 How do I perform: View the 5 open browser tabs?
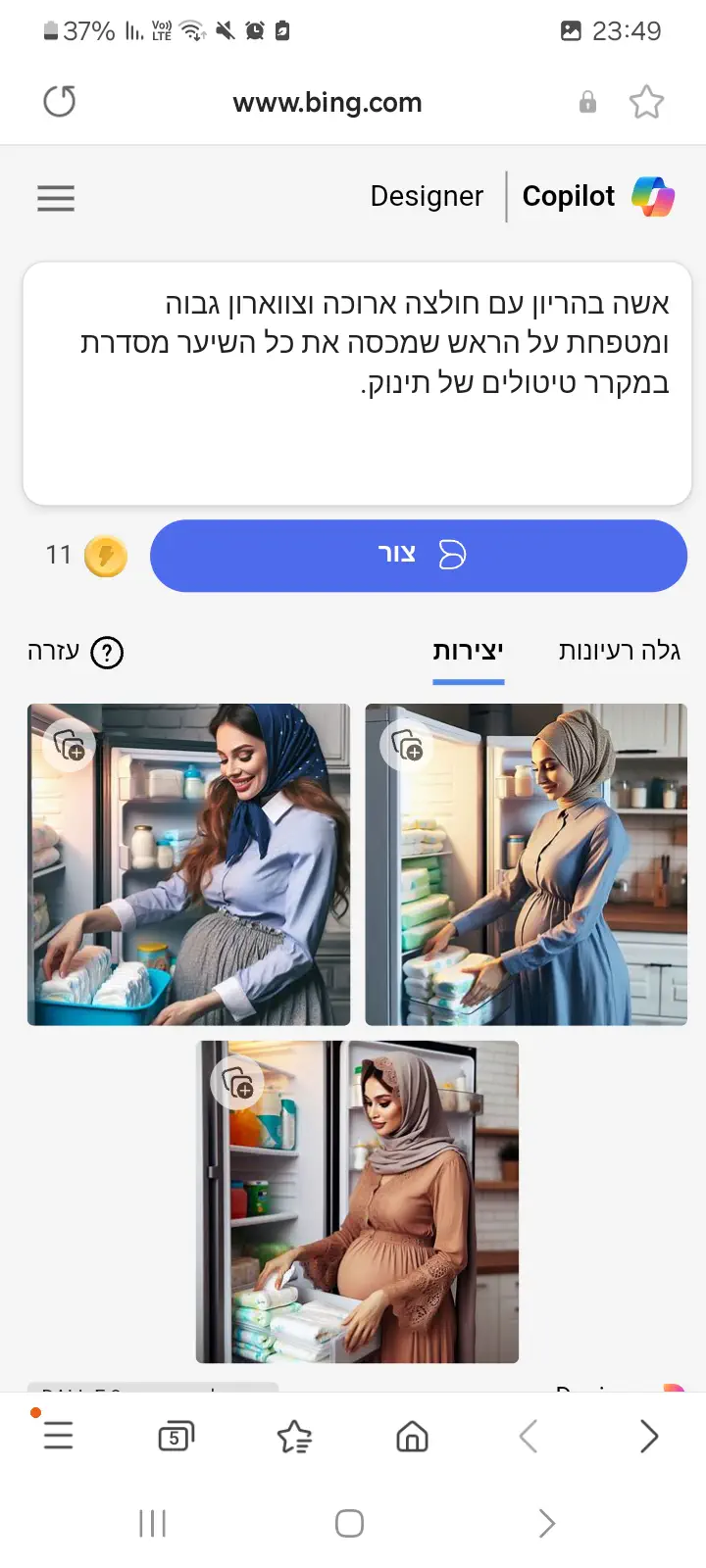176,1437
